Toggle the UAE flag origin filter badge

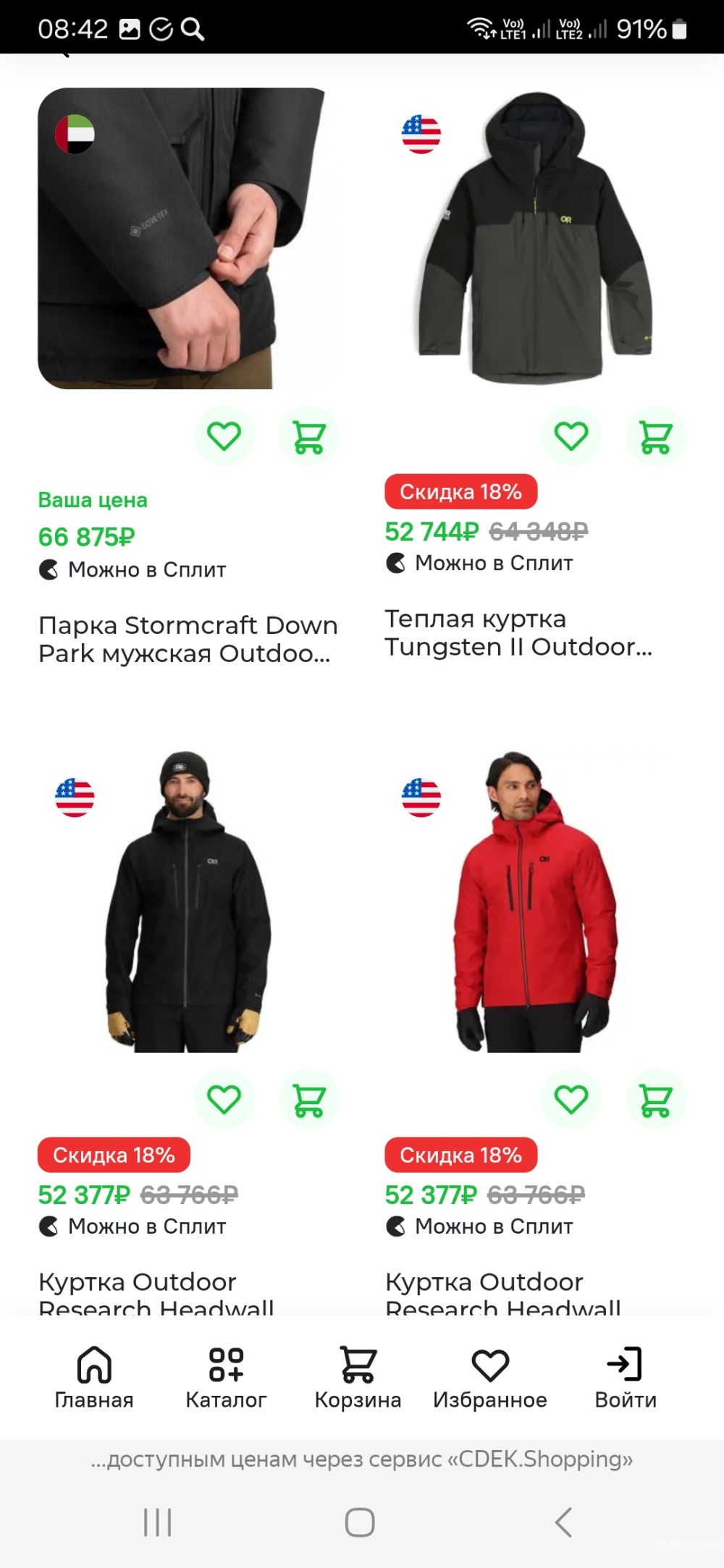(x=75, y=135)
